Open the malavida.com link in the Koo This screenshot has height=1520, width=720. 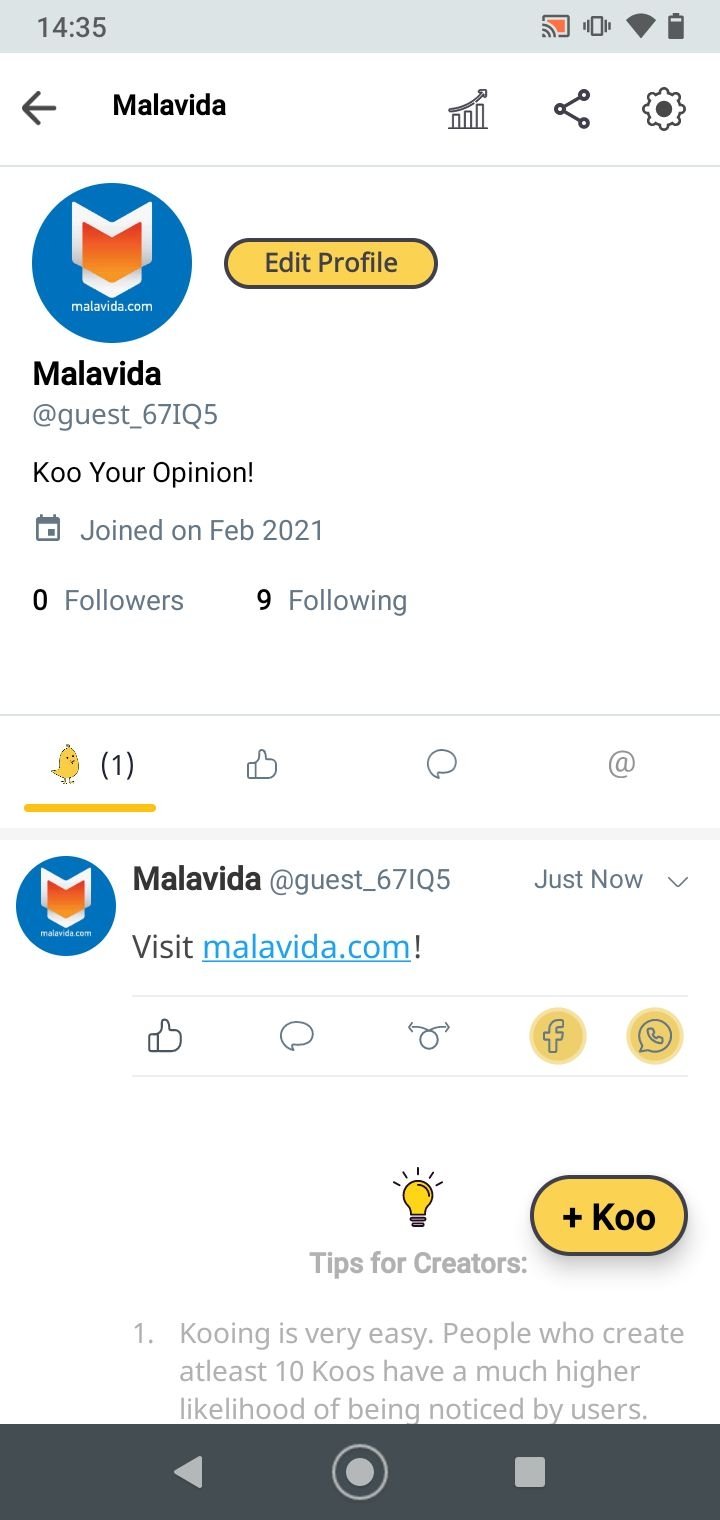click(x=306, y=947)
